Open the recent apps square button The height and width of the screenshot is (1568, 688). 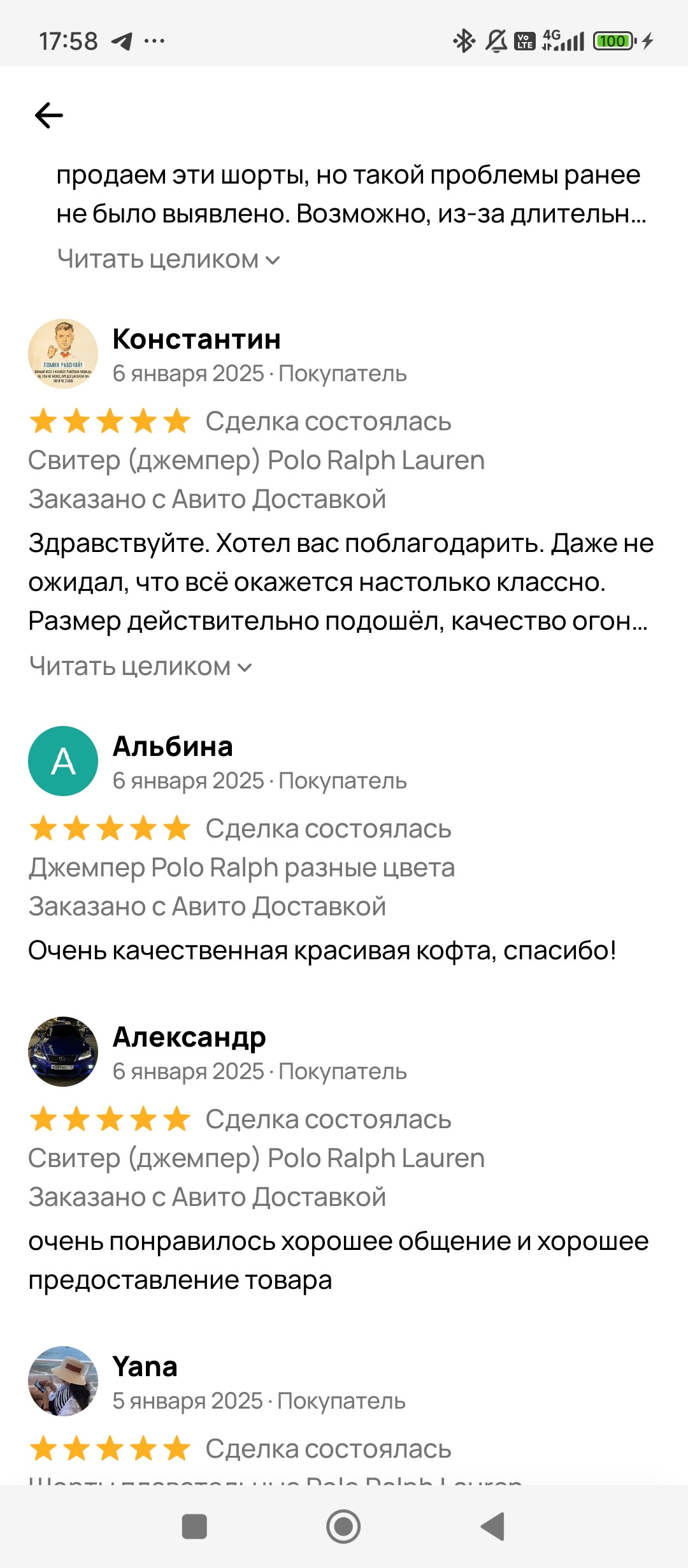(194, 1527)
